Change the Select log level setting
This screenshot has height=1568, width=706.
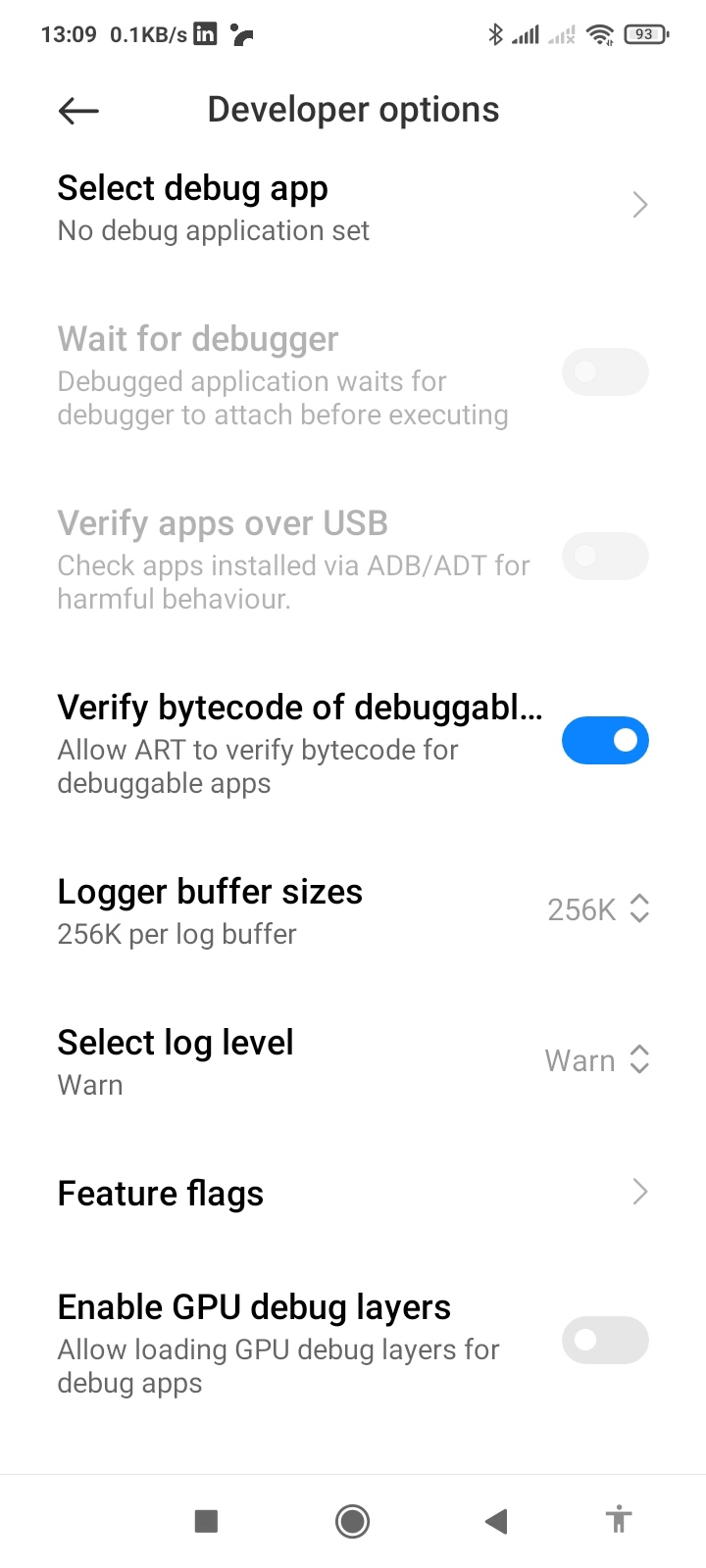pyautogui.click(x=596, y=1060)
